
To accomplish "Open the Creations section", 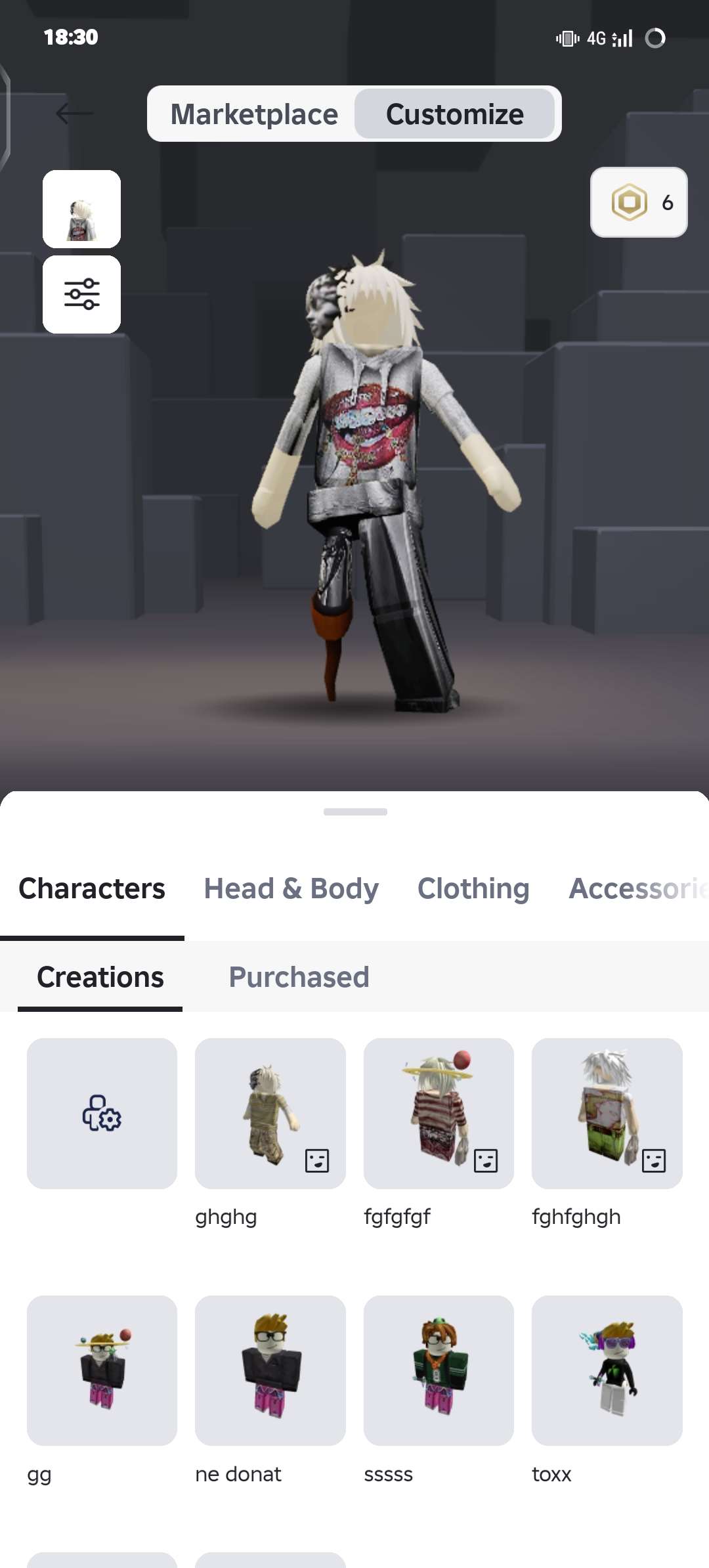I will tap(100, 976).
